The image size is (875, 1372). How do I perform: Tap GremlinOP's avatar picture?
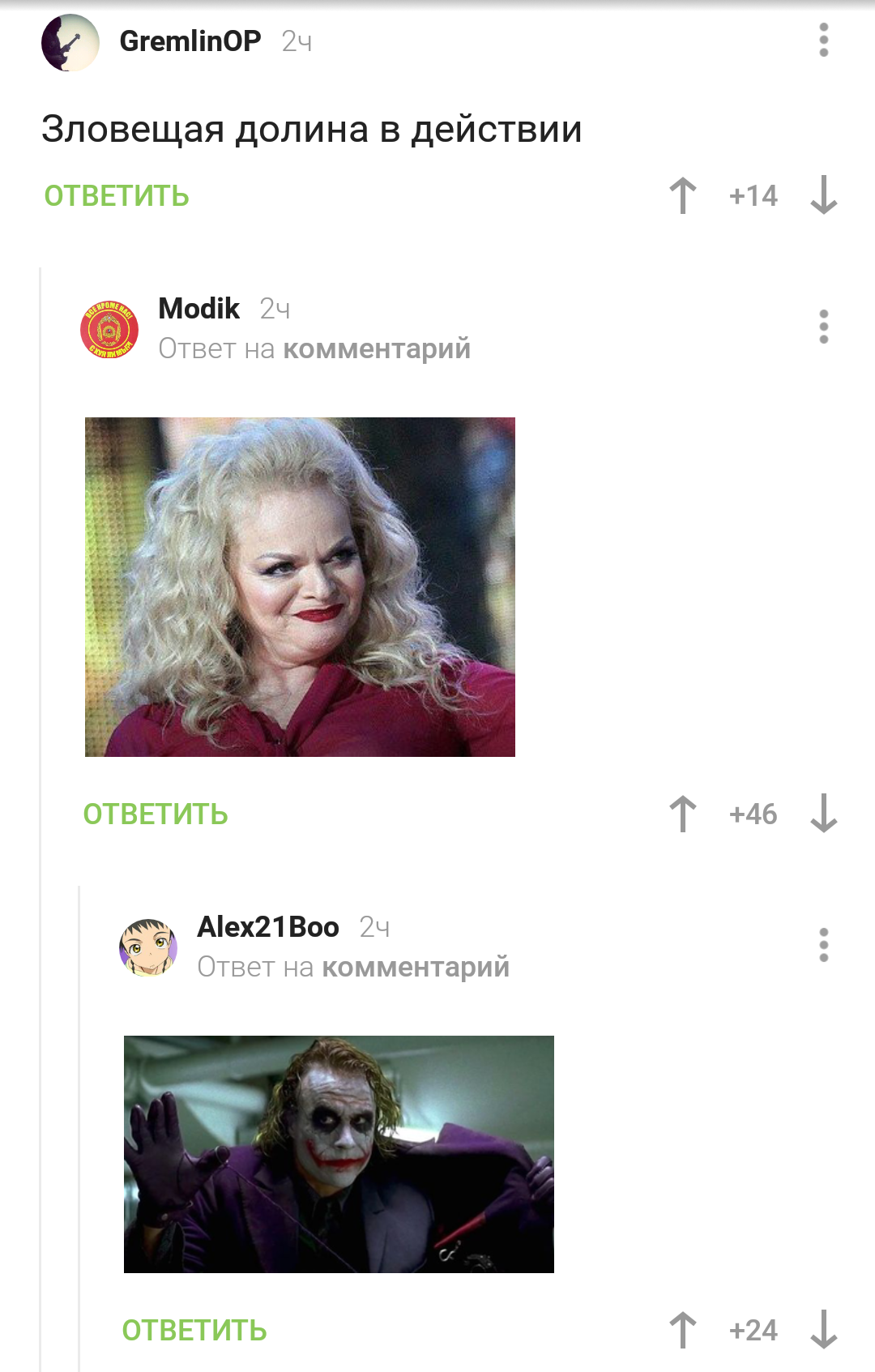point(70,42)
